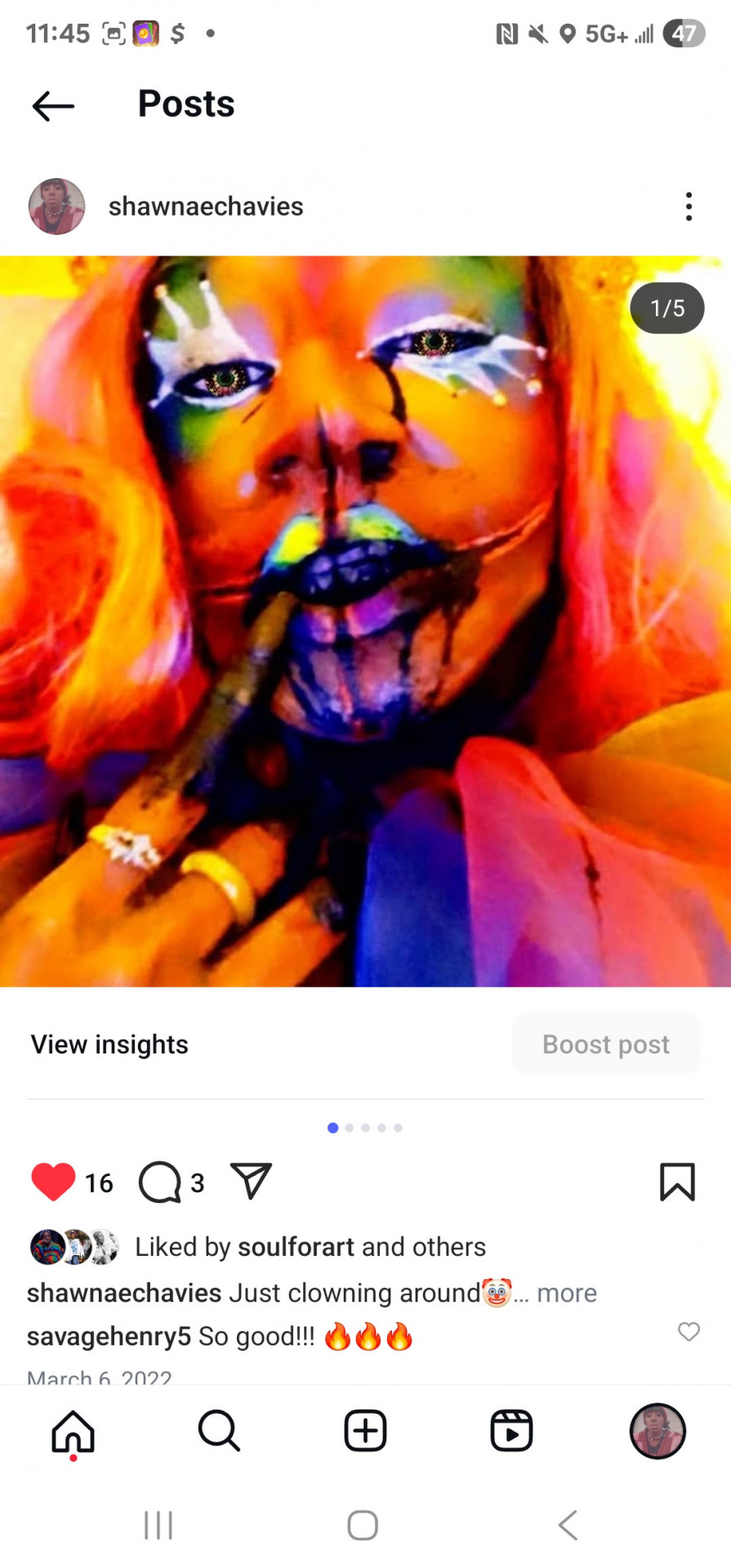
Task: Open the profile tab avatar
Action: tap(657, 1431)
